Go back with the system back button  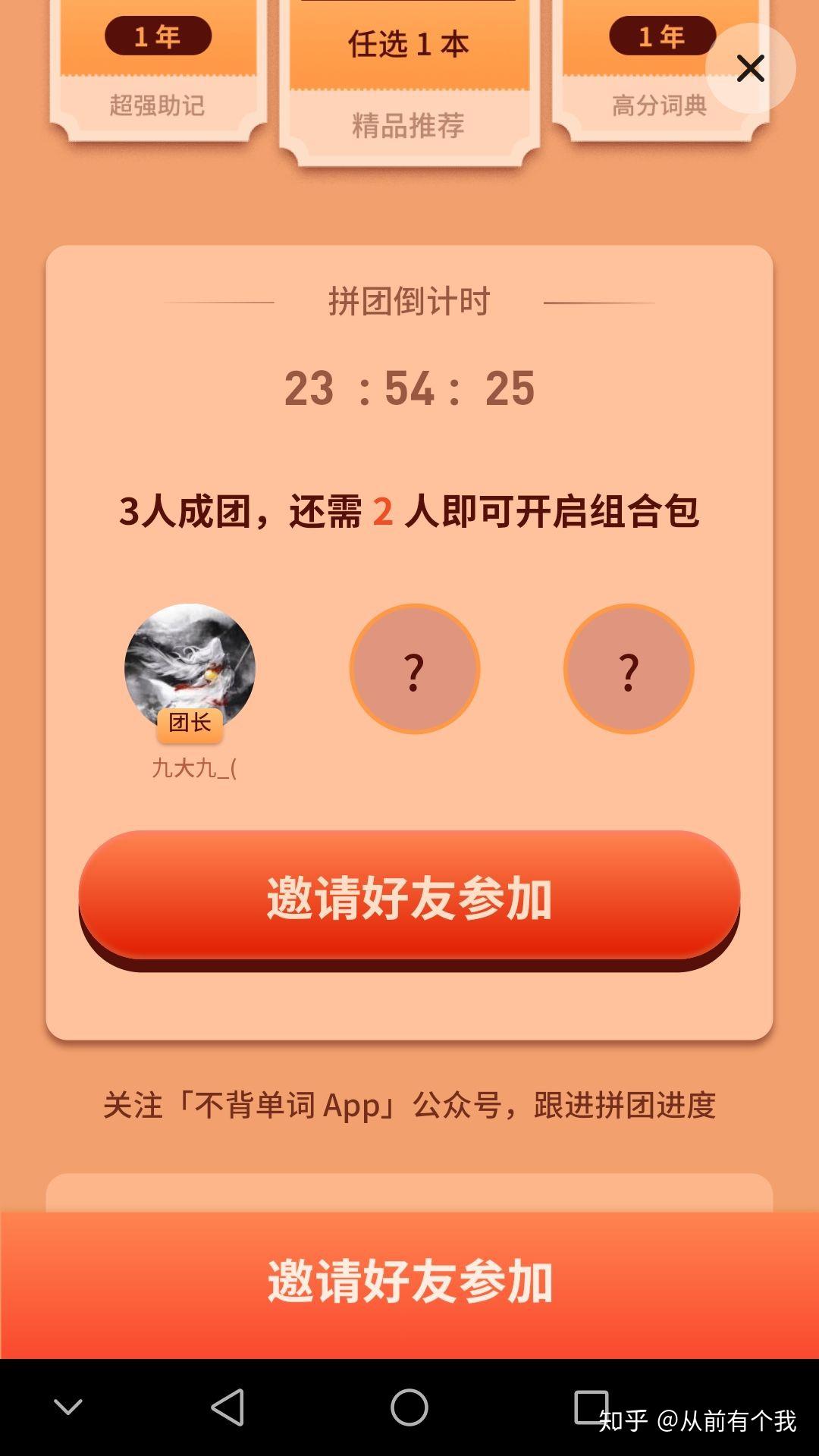pos(227,1407)
